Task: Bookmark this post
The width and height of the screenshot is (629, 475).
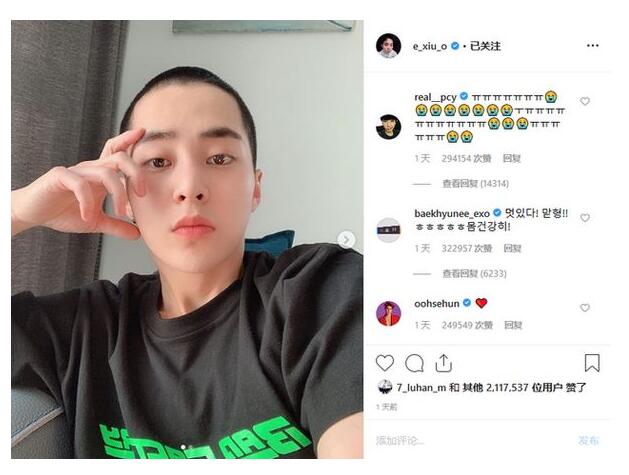Action: point(592,363)
